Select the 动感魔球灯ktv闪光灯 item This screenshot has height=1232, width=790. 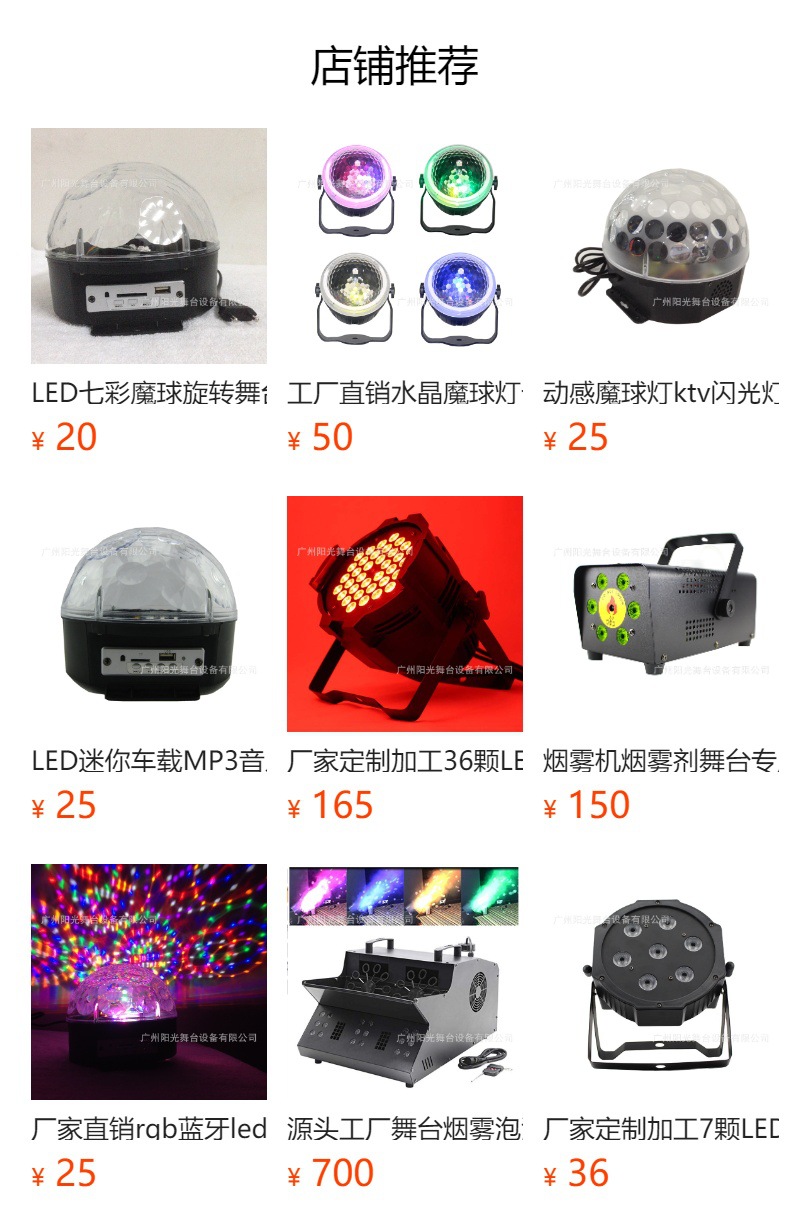point(660,246)
